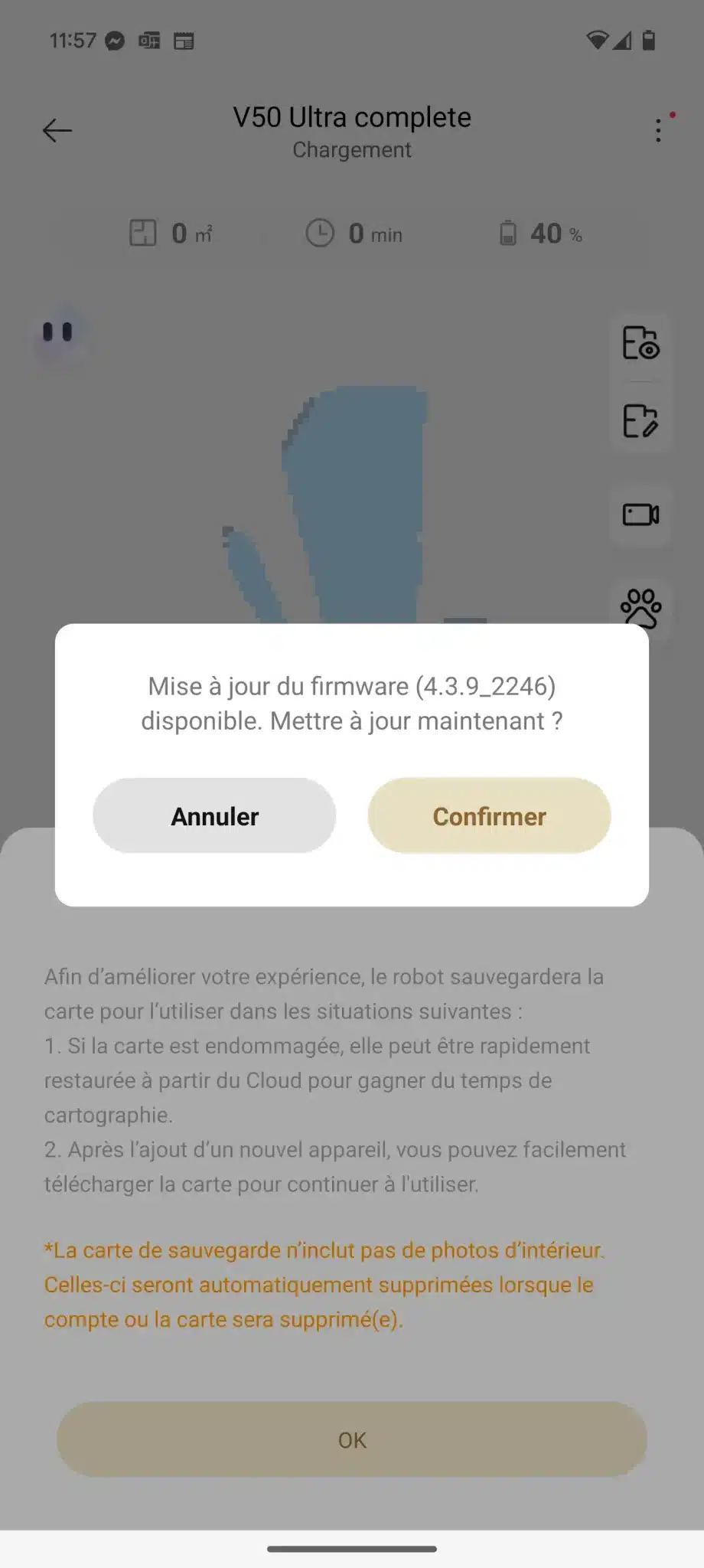This screenshot has width=704, height=1568.
Task: Open the pet paw feature
Action: pos(640,609)
